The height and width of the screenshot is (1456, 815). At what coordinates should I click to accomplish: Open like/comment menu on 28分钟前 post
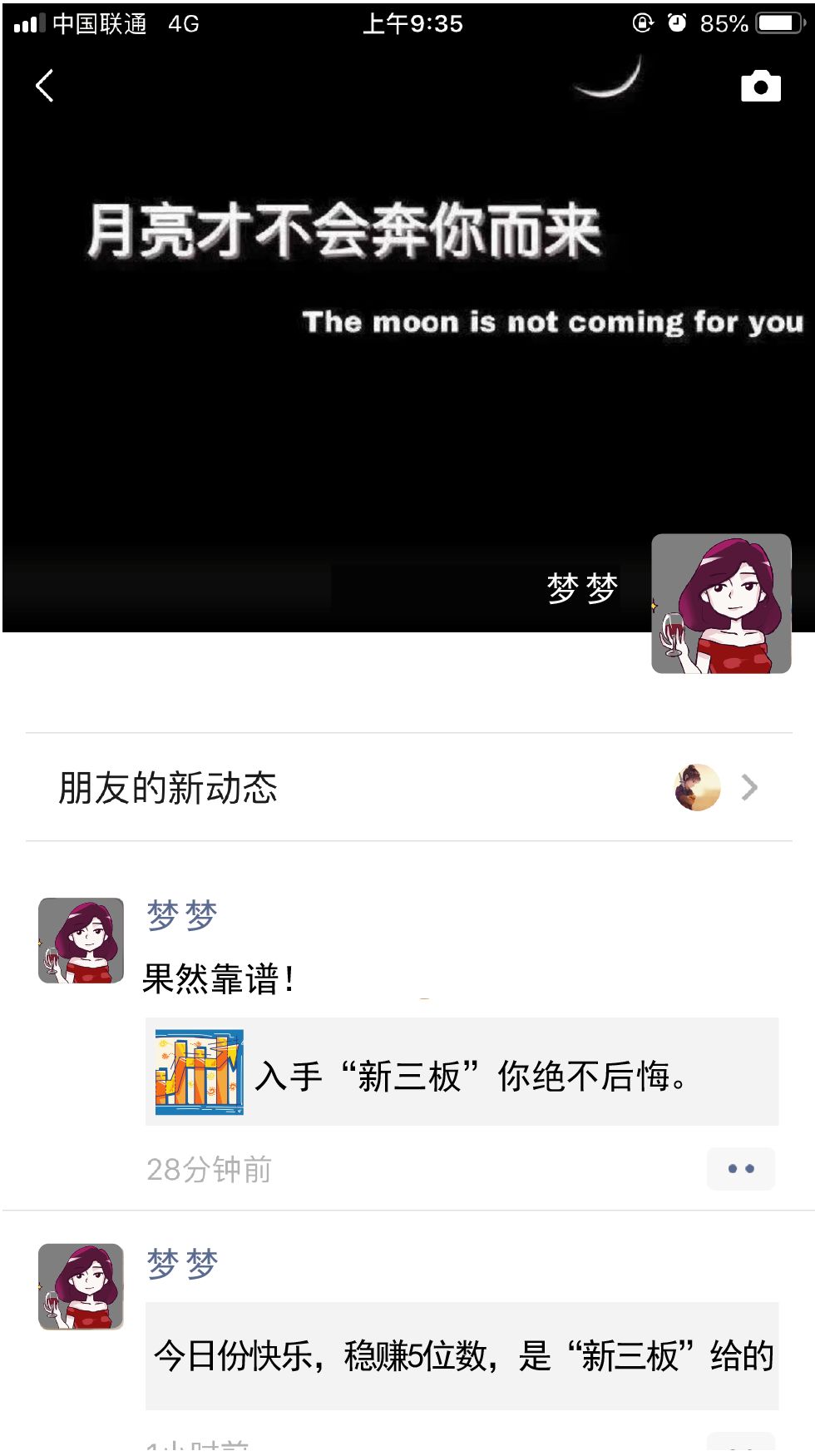pyautogui.click(x=740, y=1169)
